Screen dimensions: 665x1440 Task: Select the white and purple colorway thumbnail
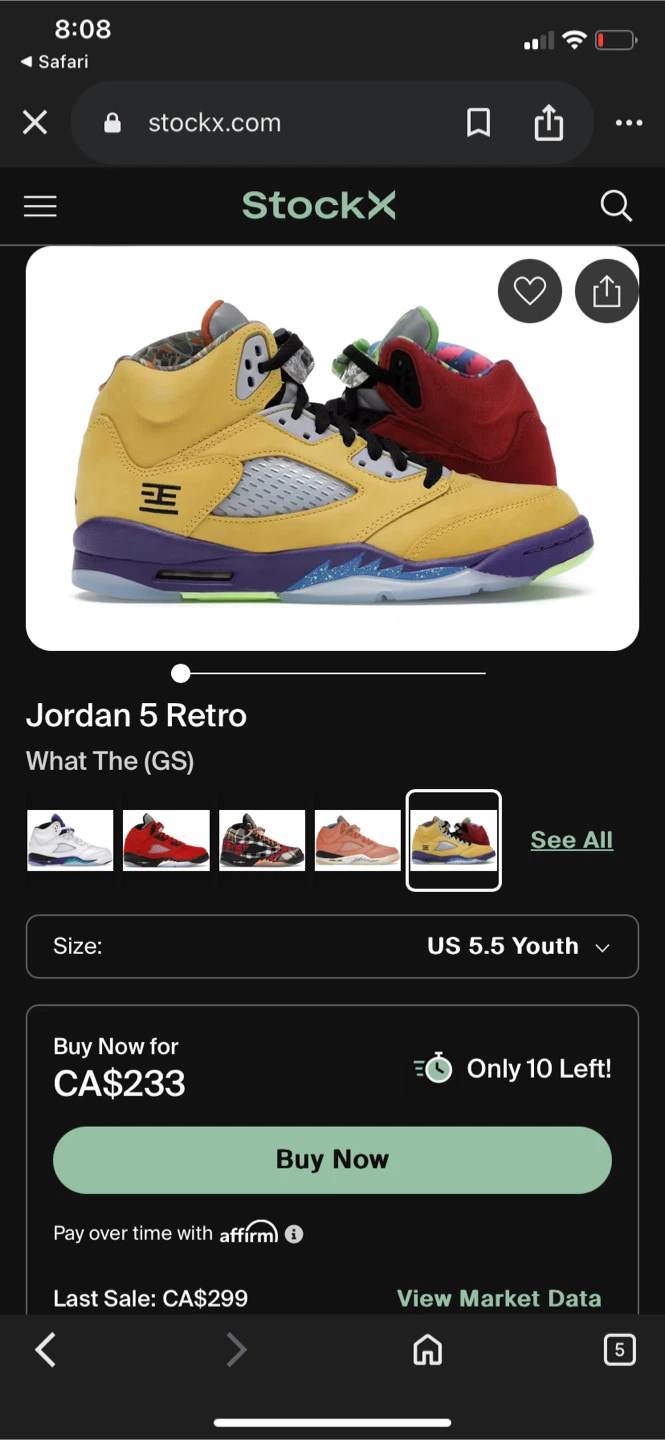click(70, 840)
